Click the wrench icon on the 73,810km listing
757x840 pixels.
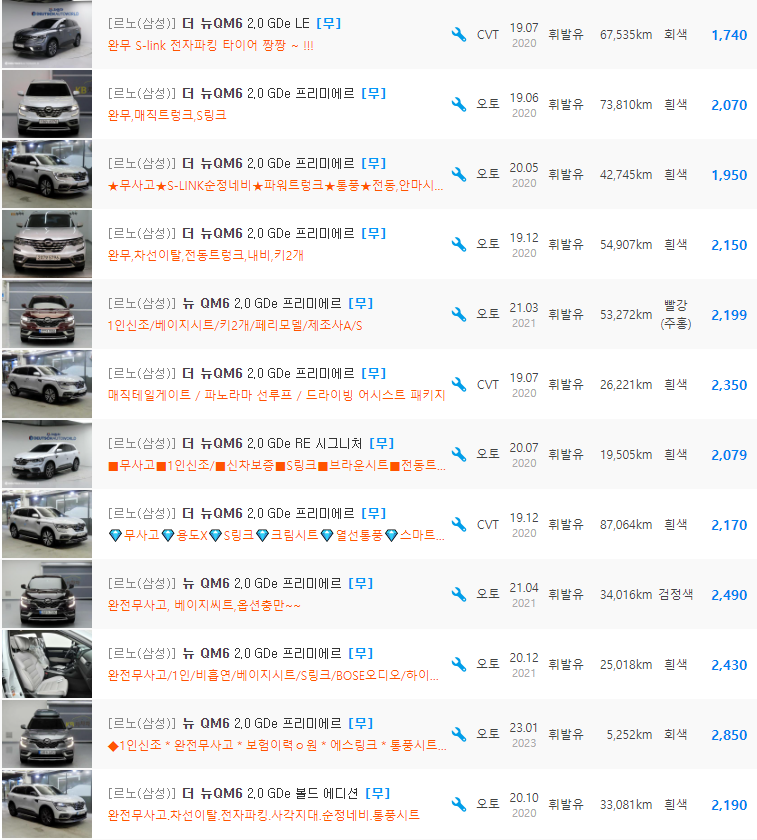click(458, 104)
